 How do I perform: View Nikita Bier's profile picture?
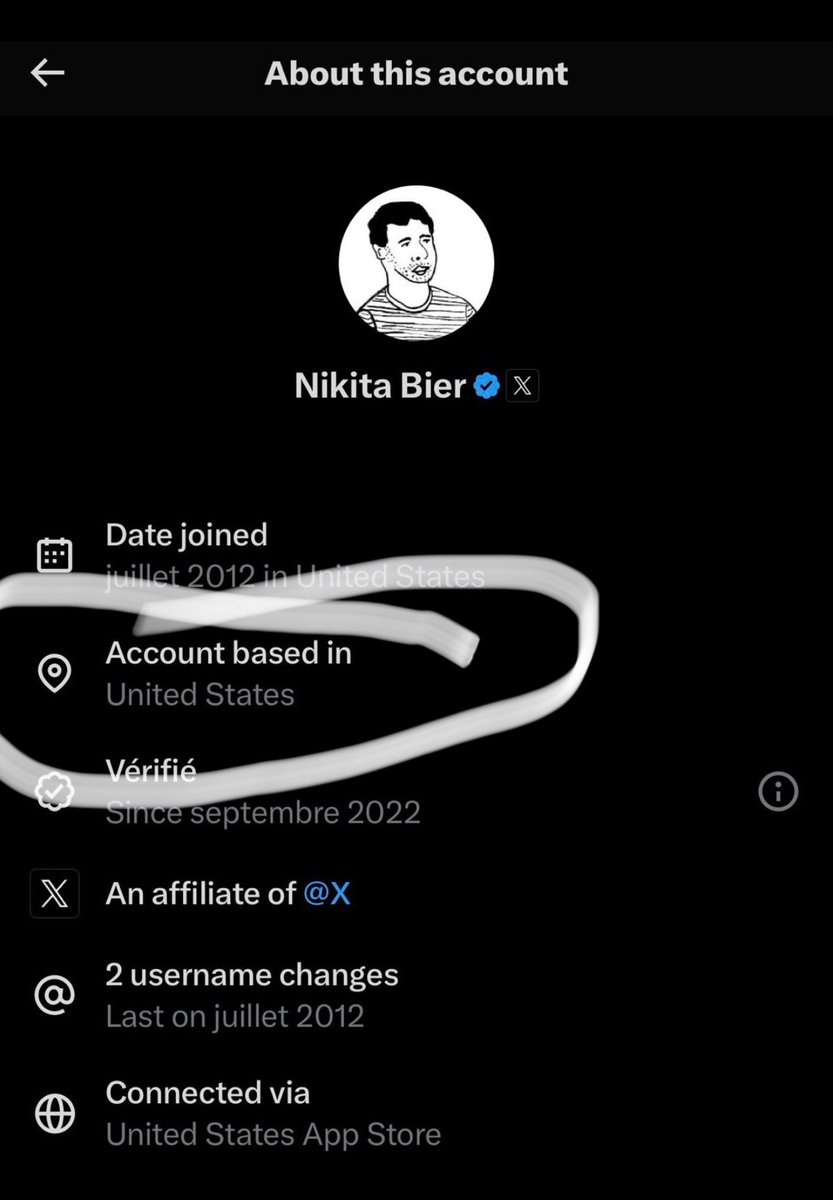(416, 263)
